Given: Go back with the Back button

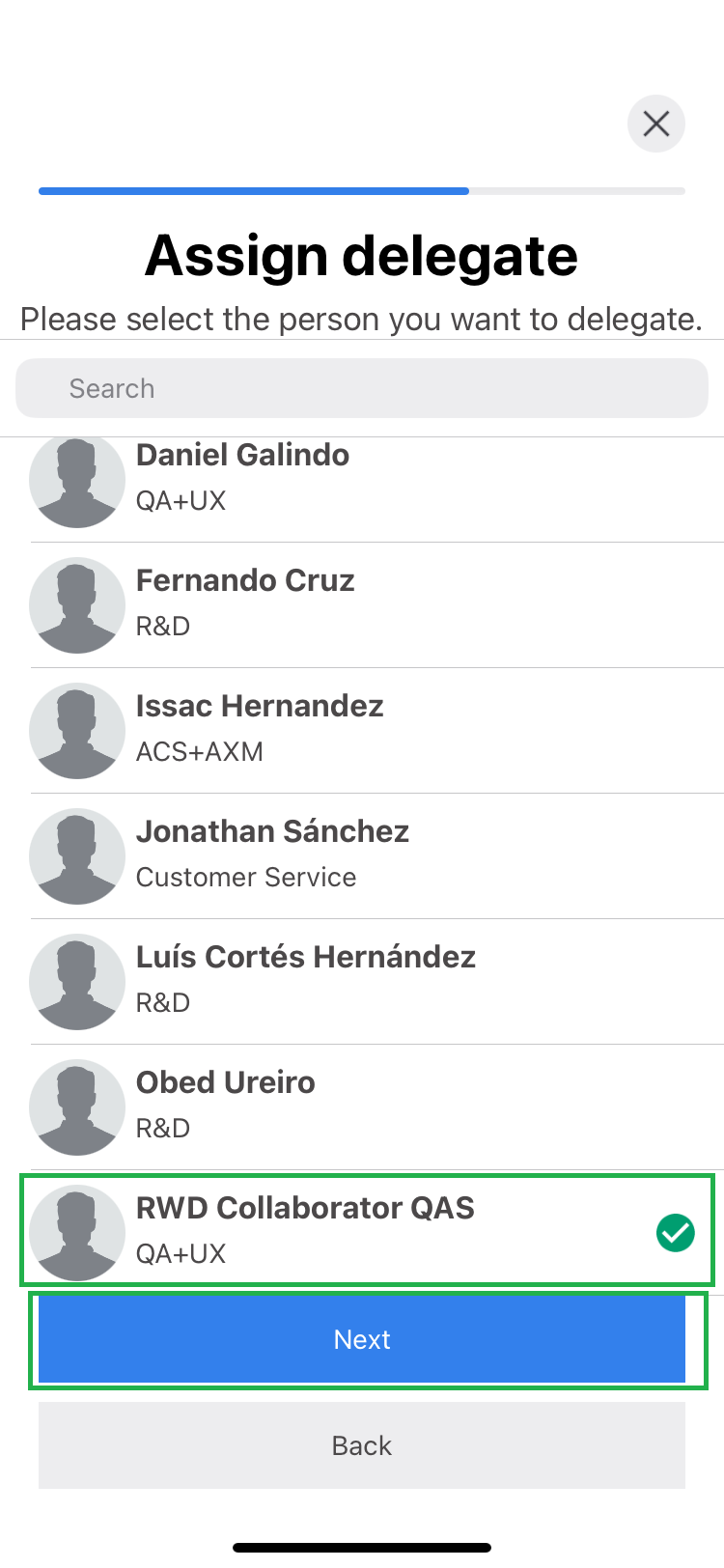Looking at the screenshot, I should click(362, 1445).
